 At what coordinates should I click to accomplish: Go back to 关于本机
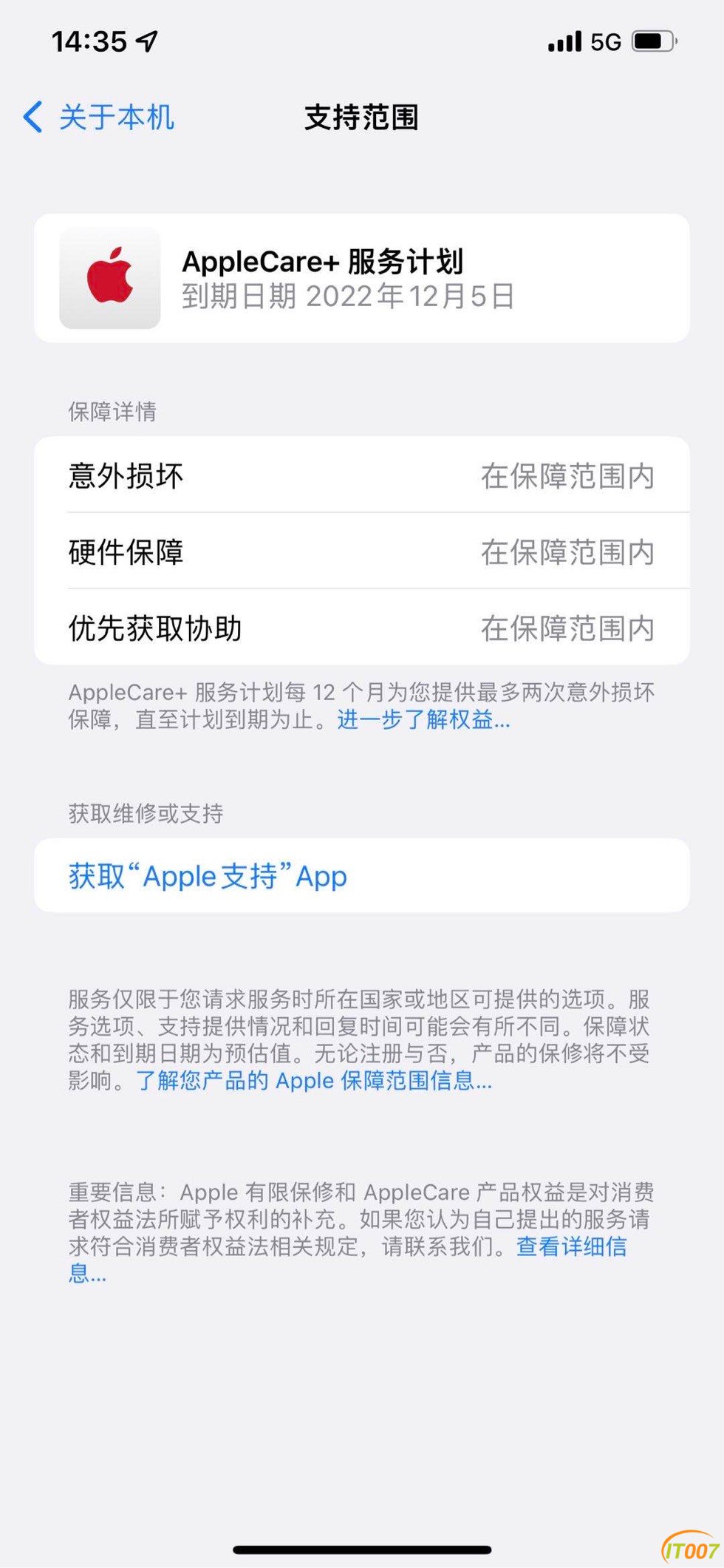pos(100,118)
